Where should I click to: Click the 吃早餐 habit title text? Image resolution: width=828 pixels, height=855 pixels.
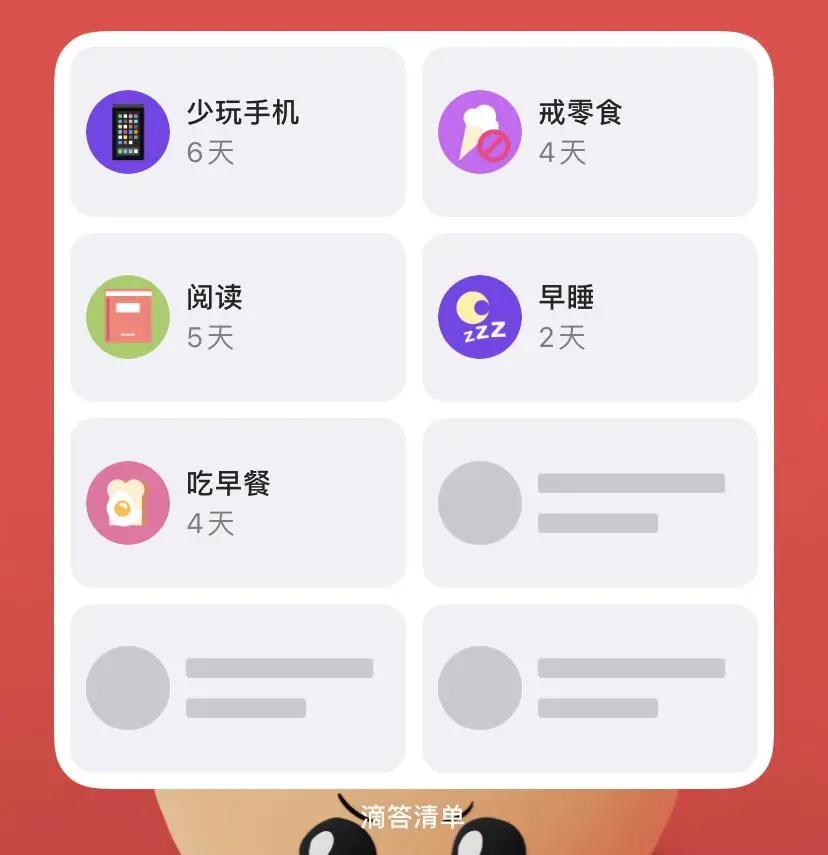(226, 485)
